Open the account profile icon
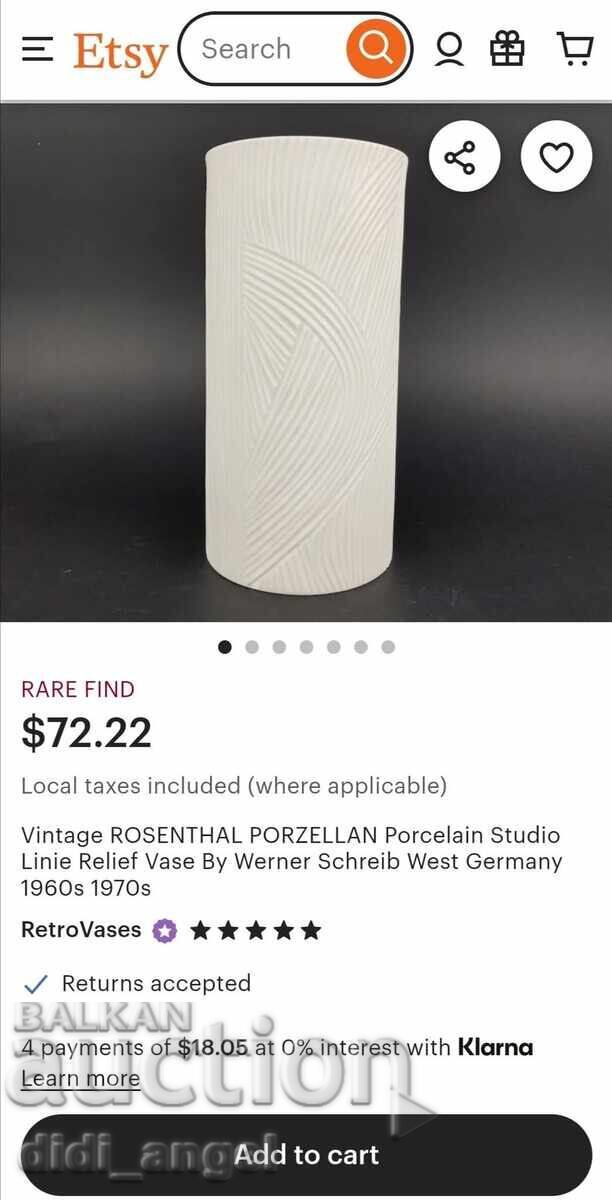 pos(449,48)
